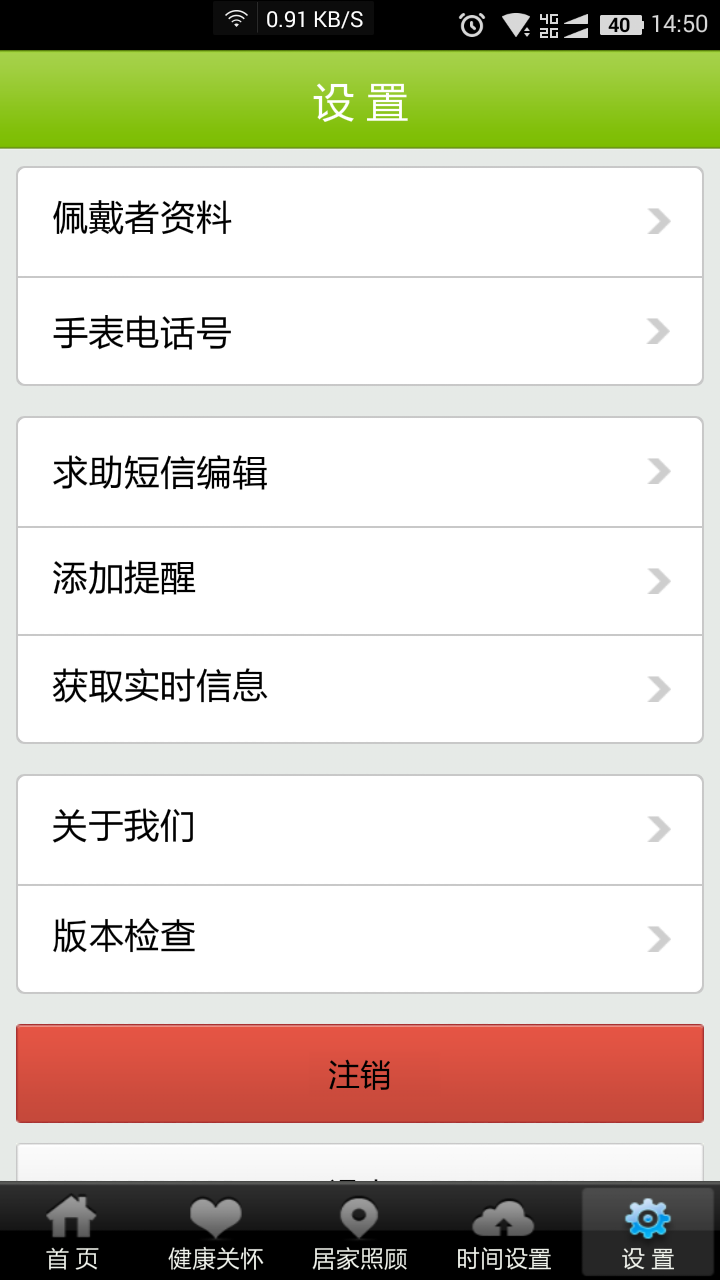Go to the 健康关怀 health care tab
Screen dimensions: 720x1280
pyautogui.click(x=216, y=1233)
